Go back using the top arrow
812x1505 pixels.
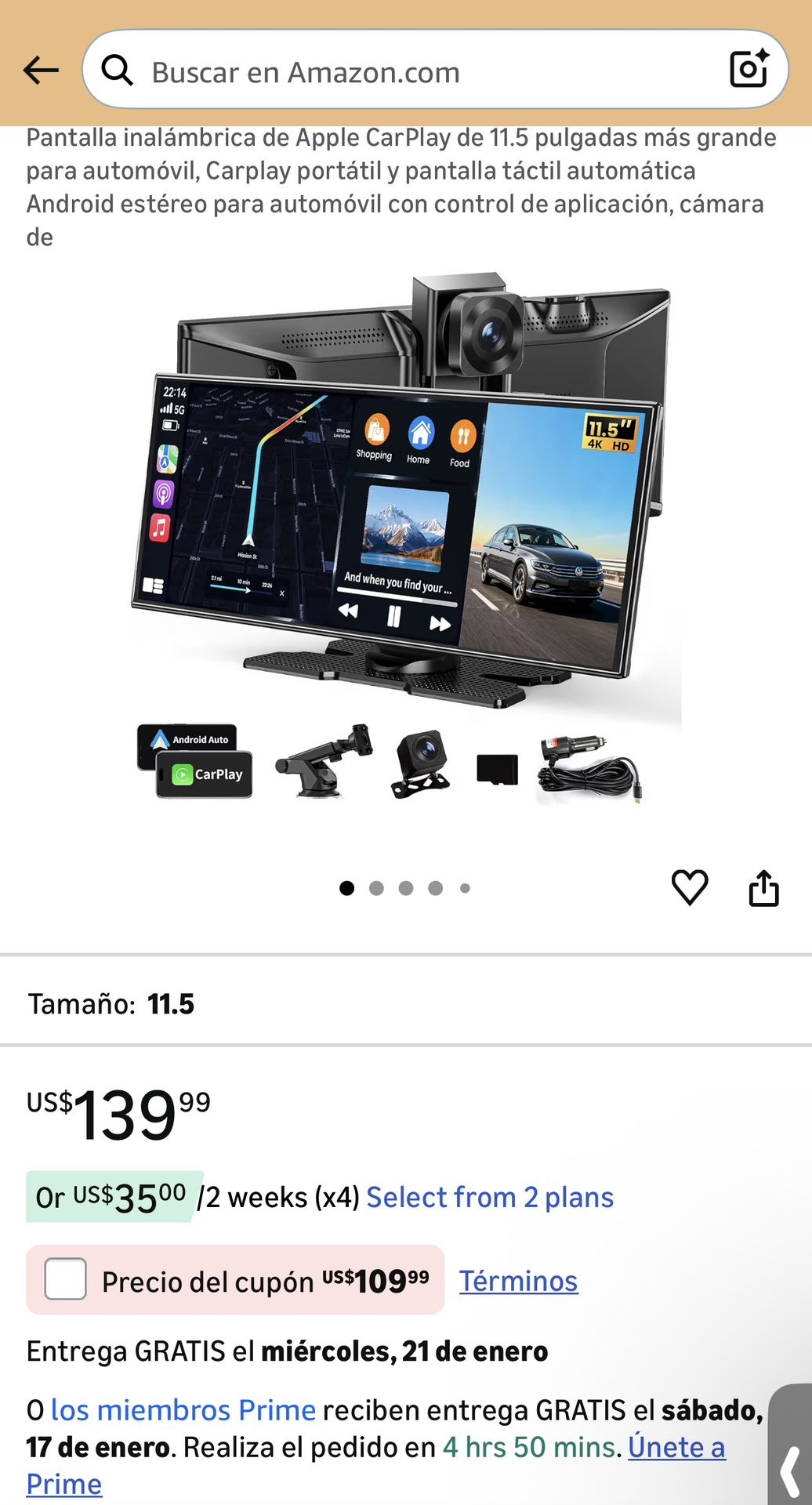41,71
